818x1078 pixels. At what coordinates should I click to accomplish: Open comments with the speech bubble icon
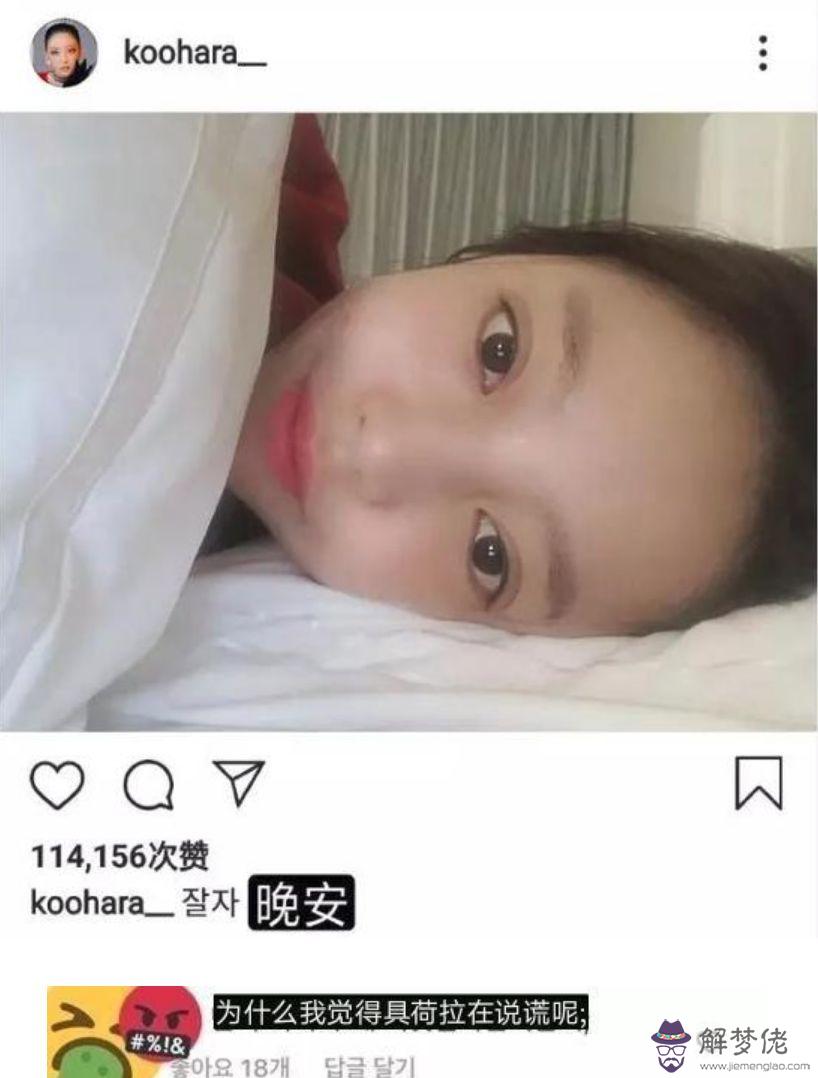coord(148,785)
